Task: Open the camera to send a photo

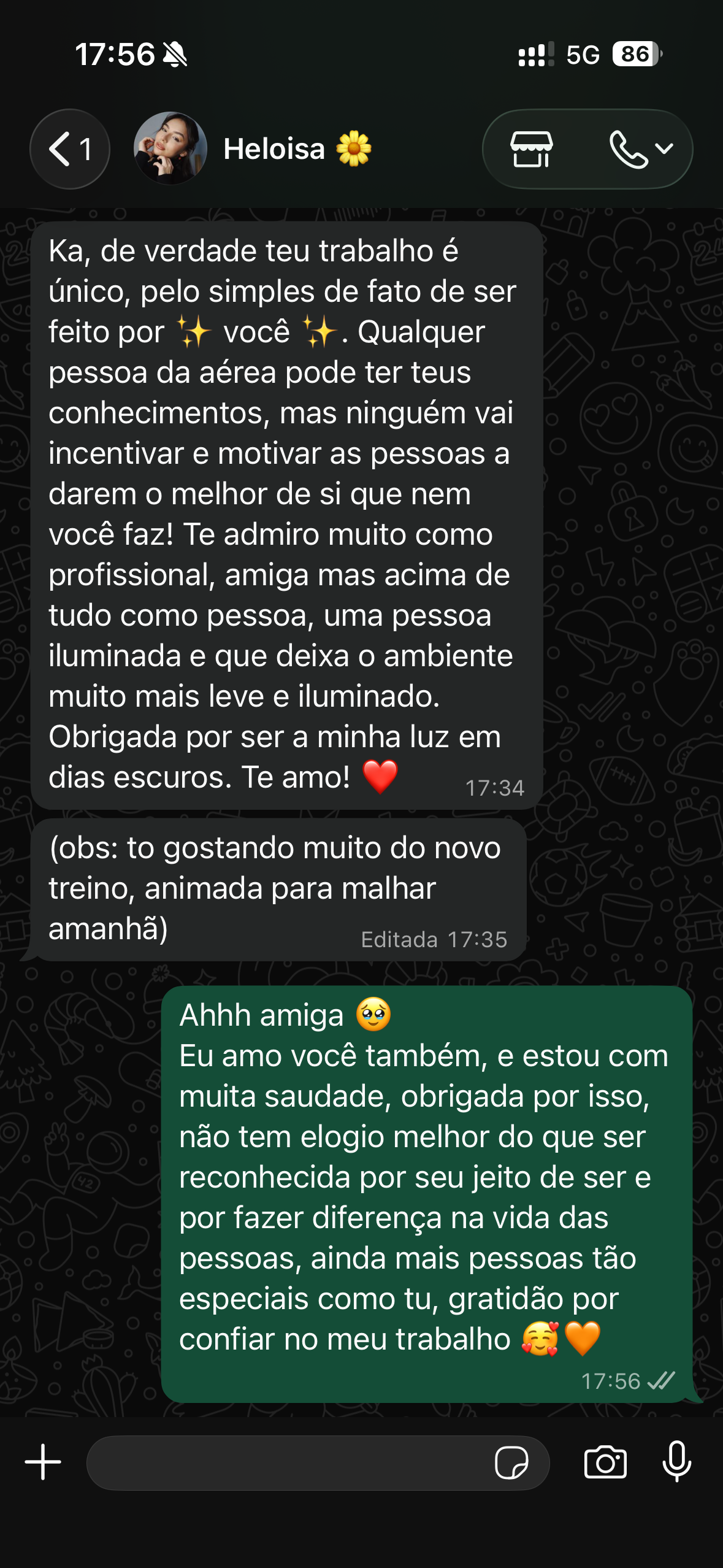Action: [x=605, y=1462]
